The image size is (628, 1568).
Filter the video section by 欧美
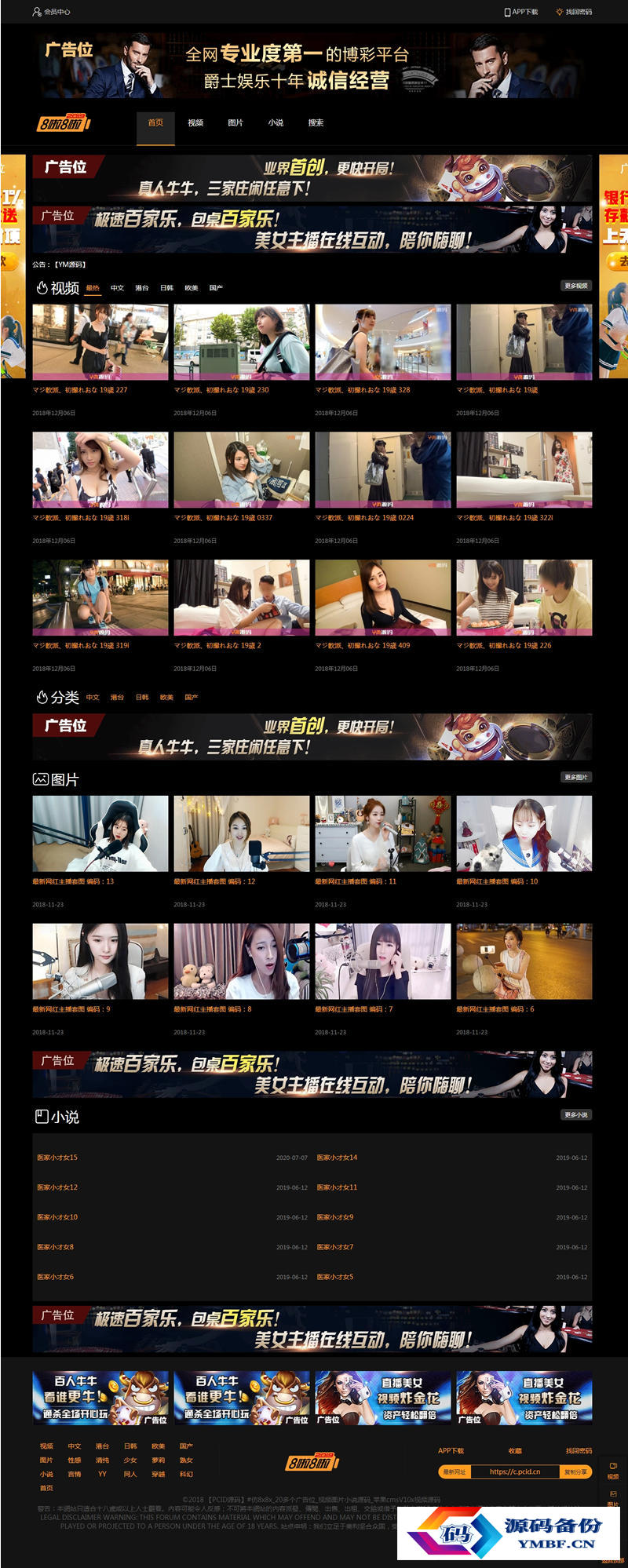[x=191, y=288]
